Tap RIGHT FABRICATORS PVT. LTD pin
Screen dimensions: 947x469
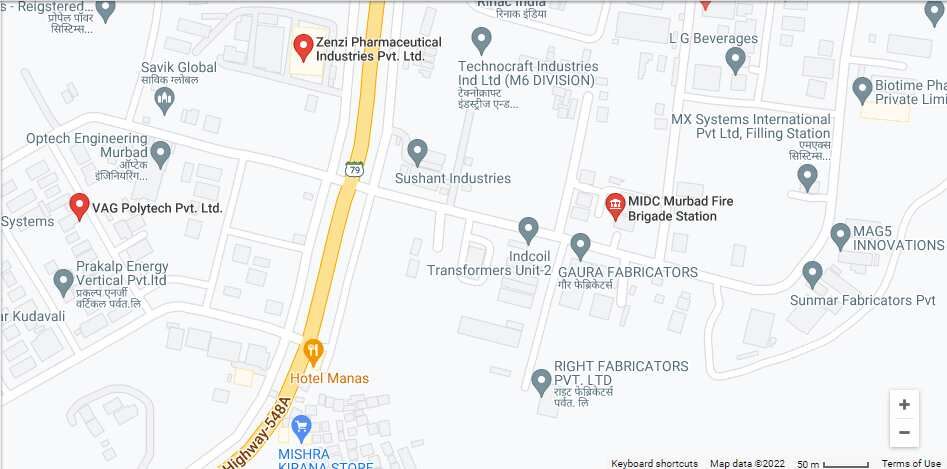pos(541,380)
